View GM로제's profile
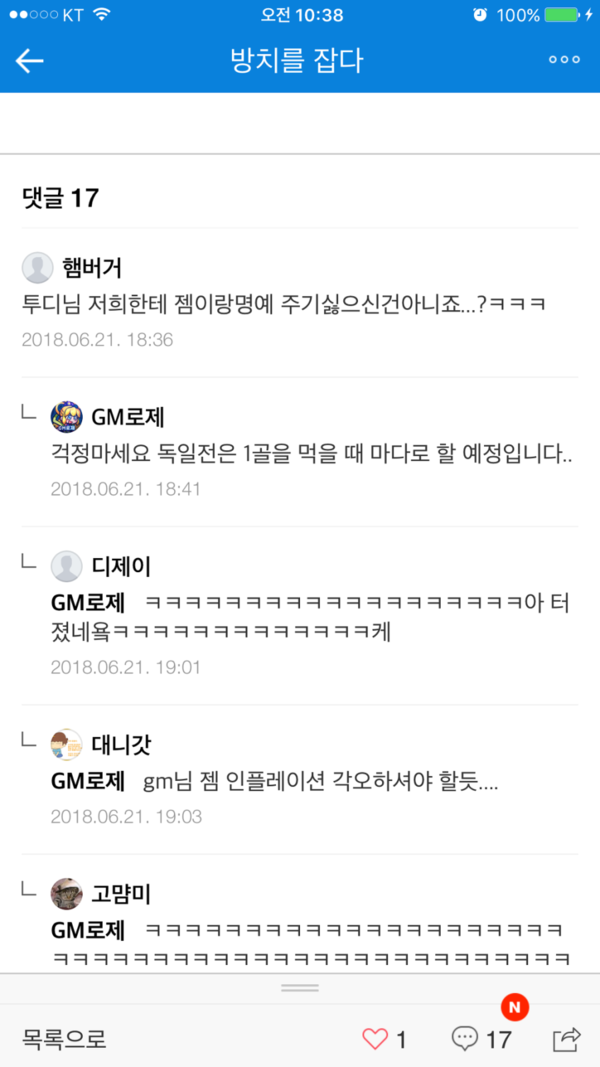The height and width of the screenshot is (1067, 600). coord(66,417)
